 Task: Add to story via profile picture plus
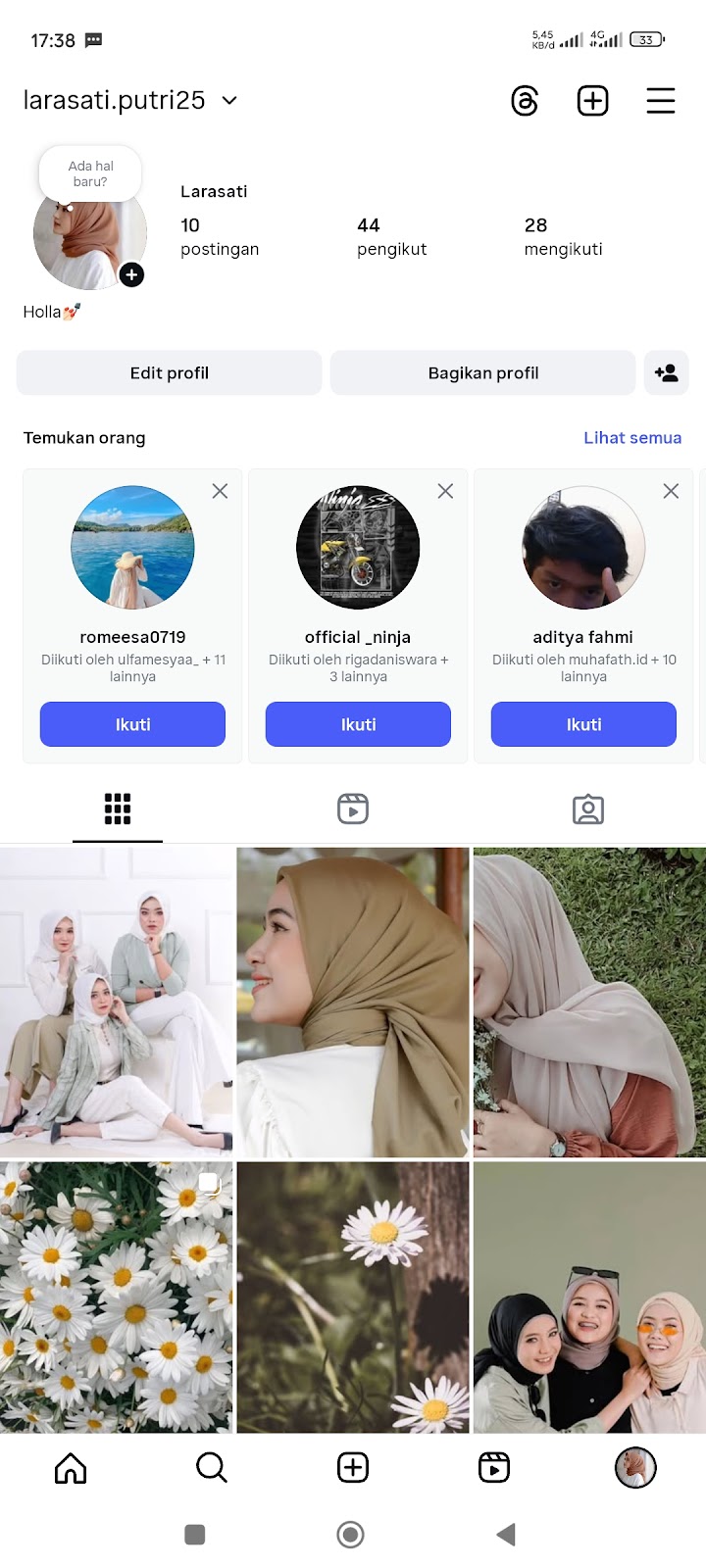(132, 275)
